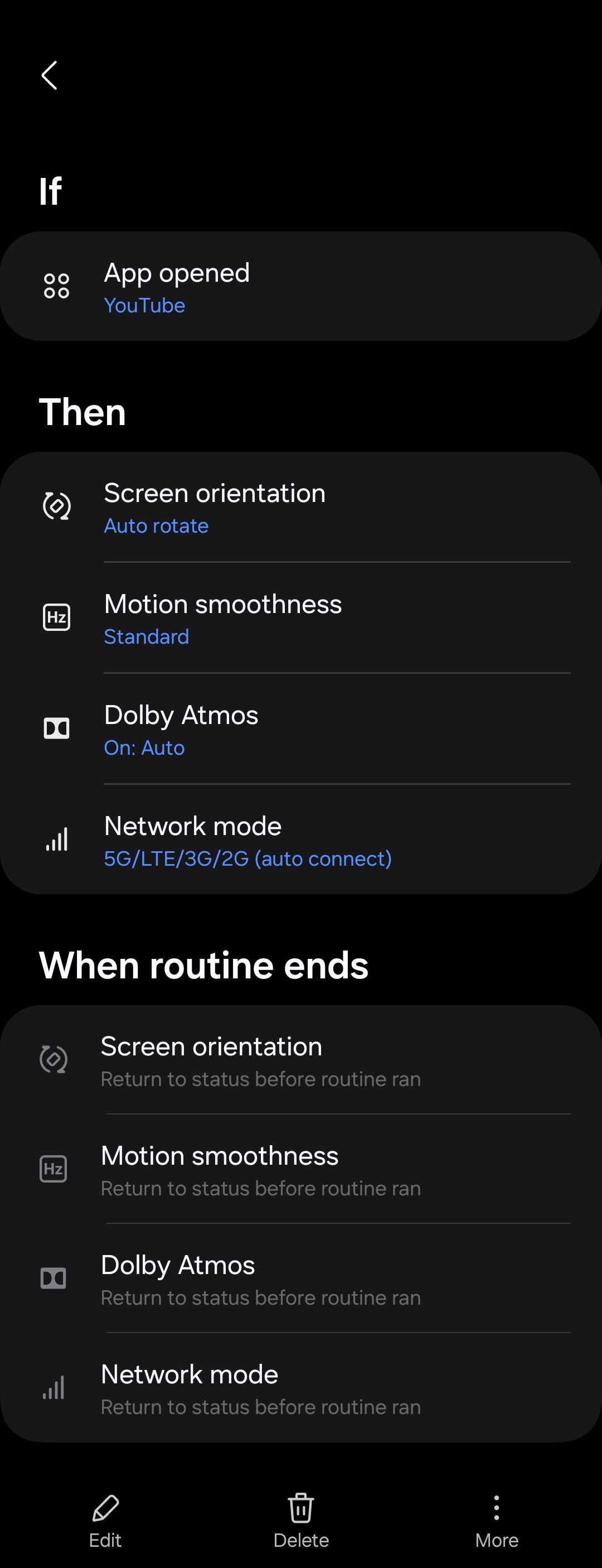This screenshot has width=602, height=1568.
Task: Click the Dolby Atmos icon under Then
Action: (x=56, y=727)
